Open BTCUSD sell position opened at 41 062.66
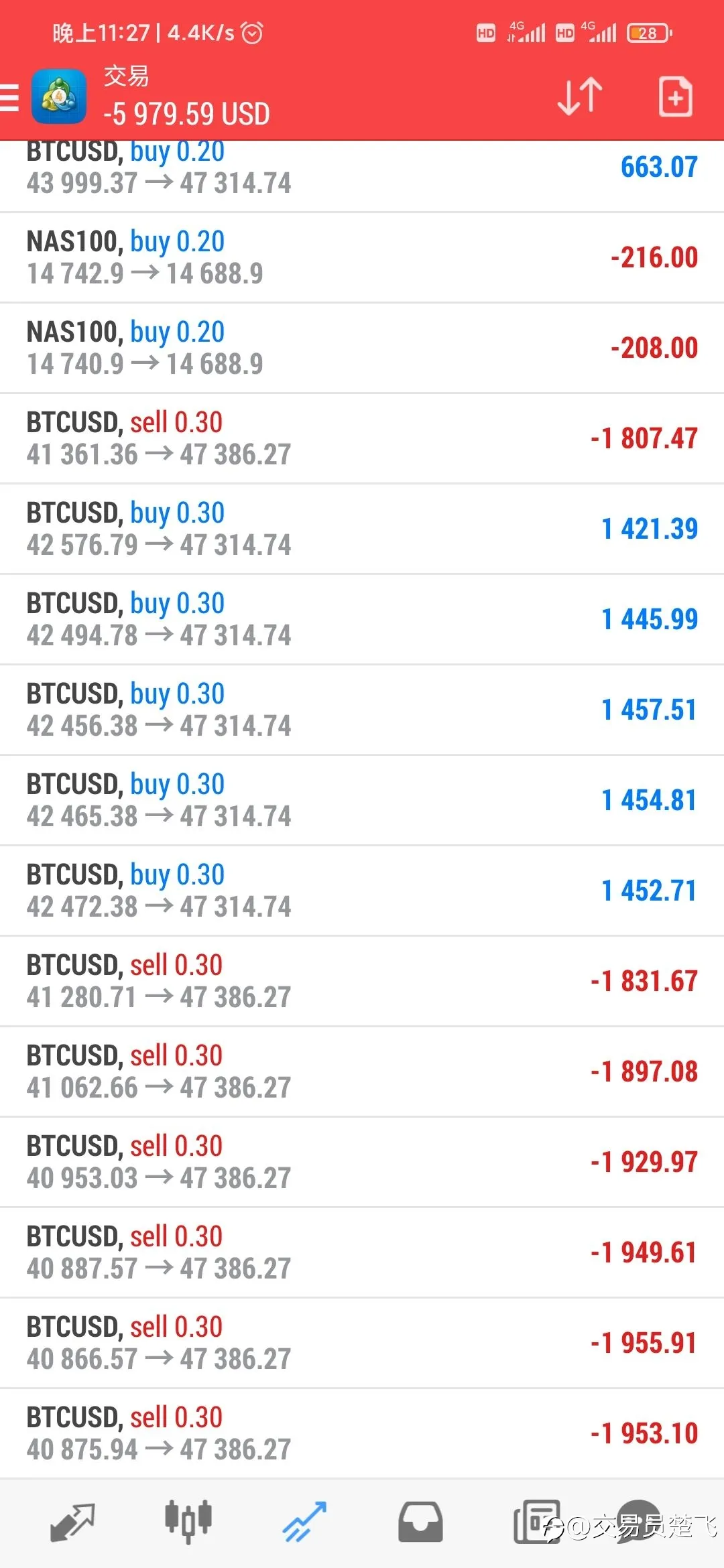 362,1071
